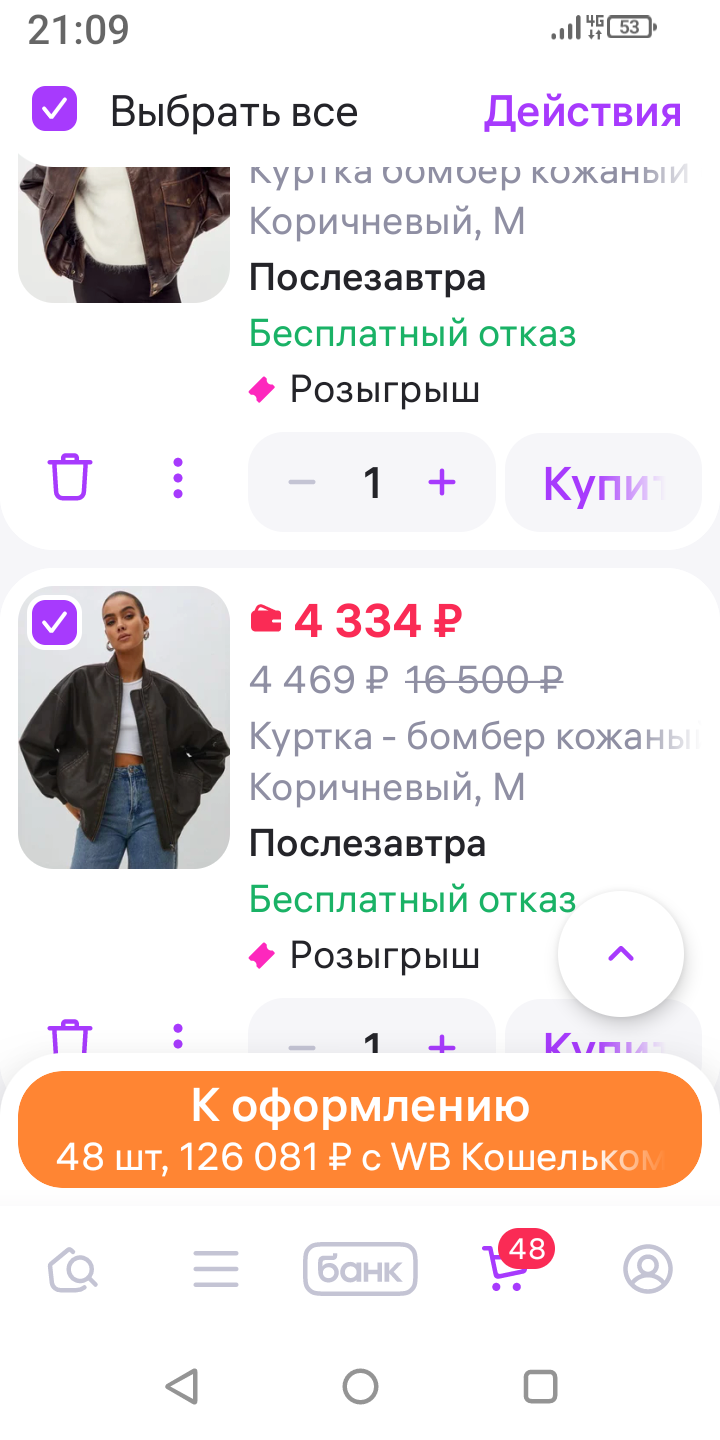Screen dimensions: 720x1440
Task: Decrease quantity of the first jacket
Action: click(x=302, y=483)
